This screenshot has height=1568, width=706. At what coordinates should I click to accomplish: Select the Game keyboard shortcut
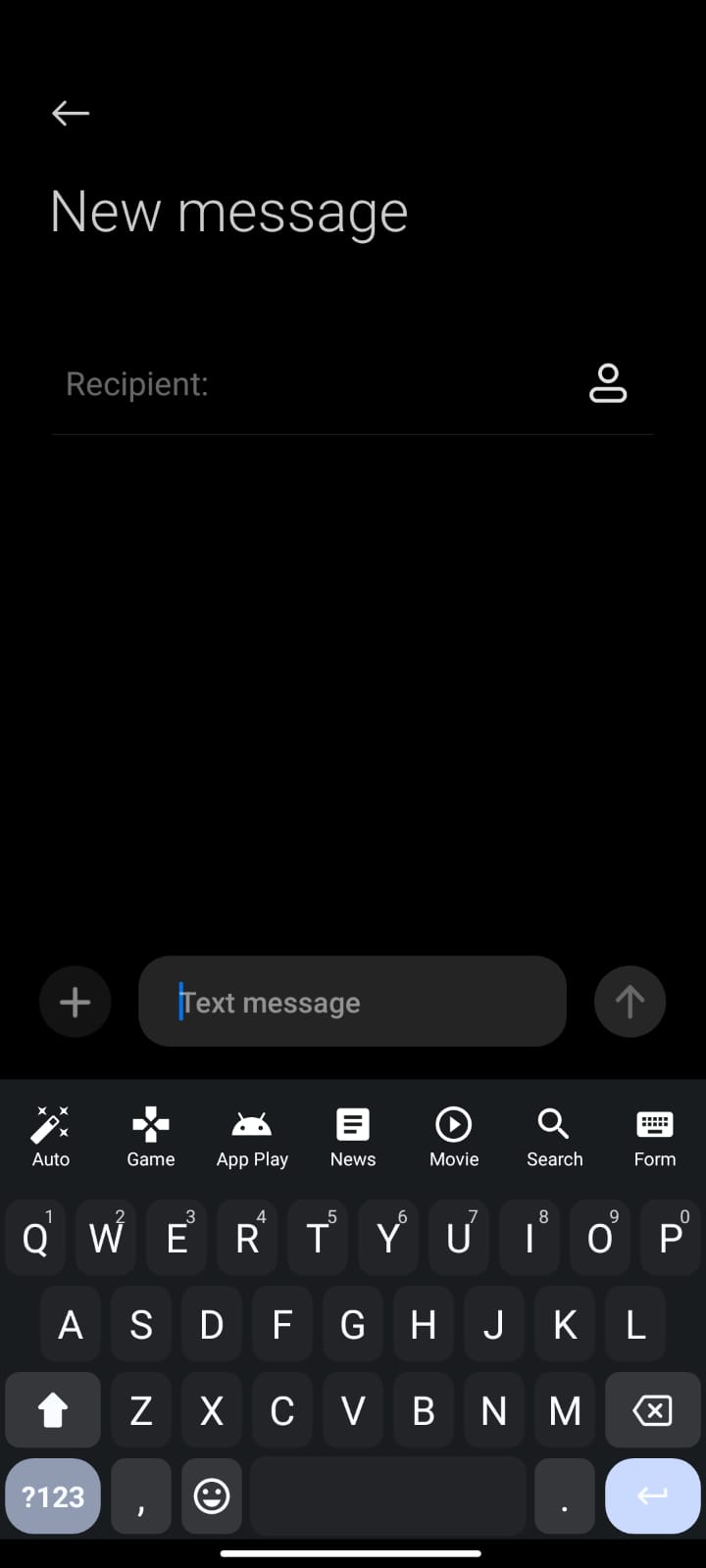(x=151, y=1137)
